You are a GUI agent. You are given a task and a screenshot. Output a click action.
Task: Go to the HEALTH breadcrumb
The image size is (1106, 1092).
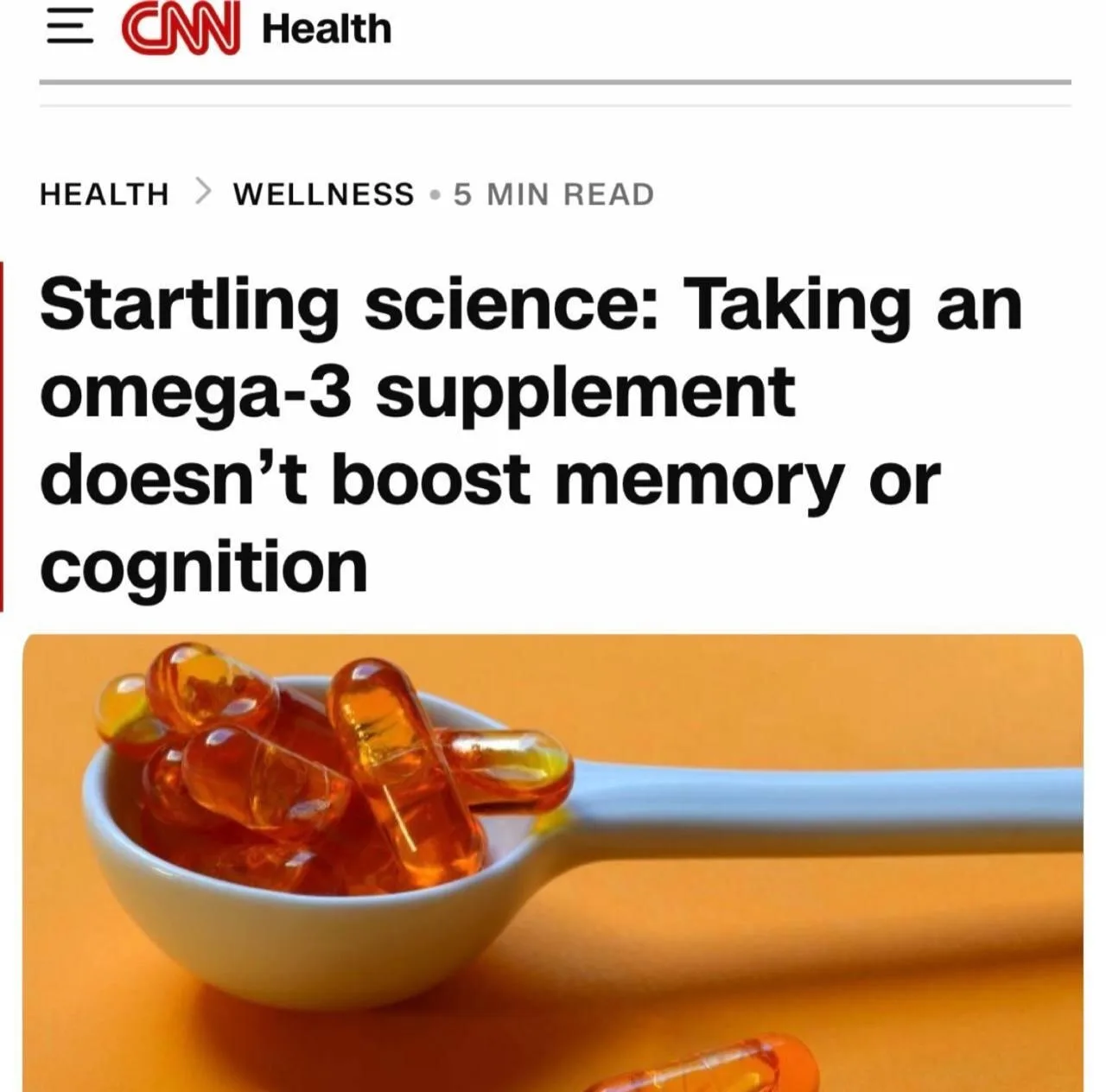[x=105, y=194]
